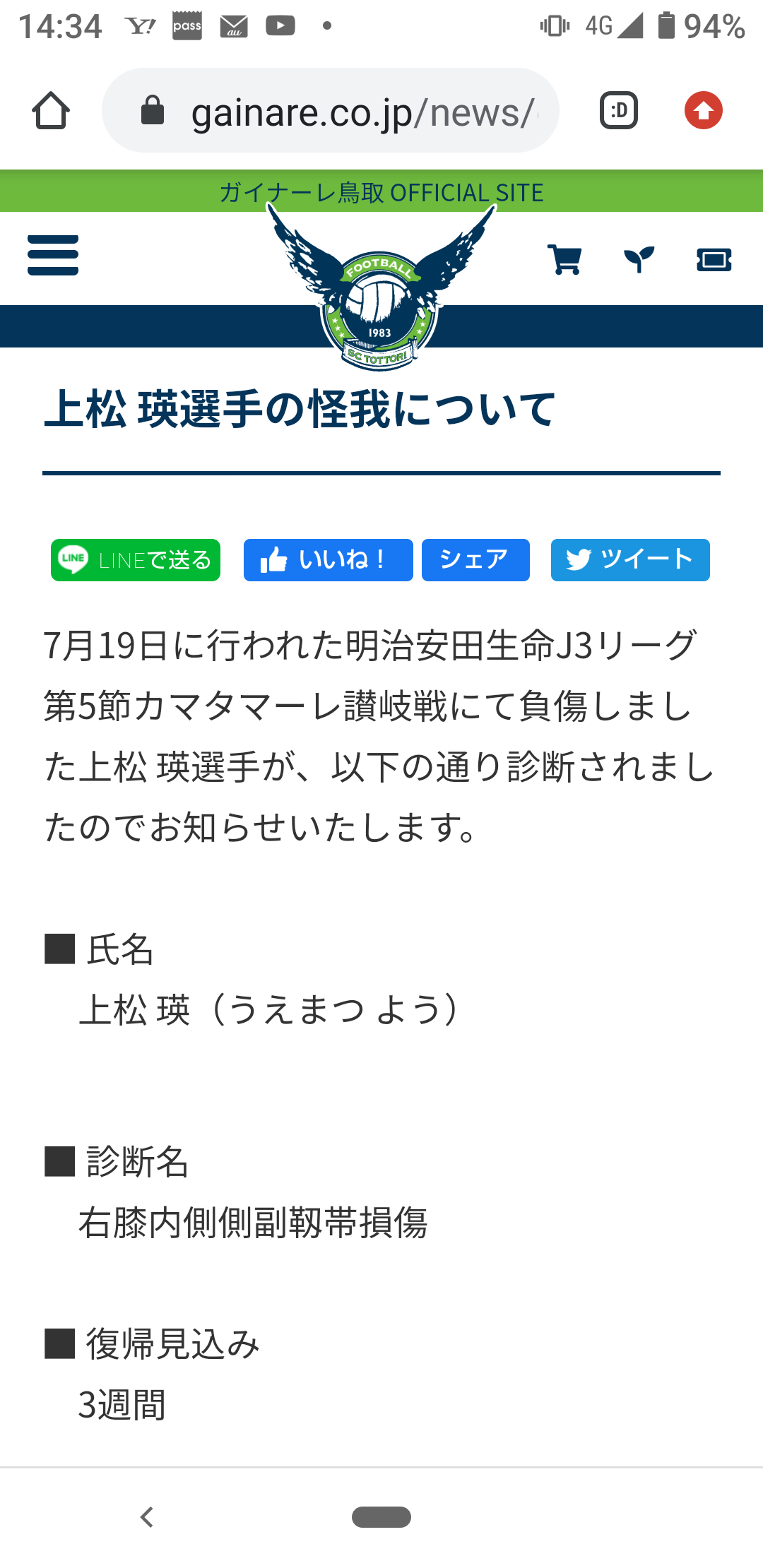Tap the Gainare Tottori club logo

381,287
